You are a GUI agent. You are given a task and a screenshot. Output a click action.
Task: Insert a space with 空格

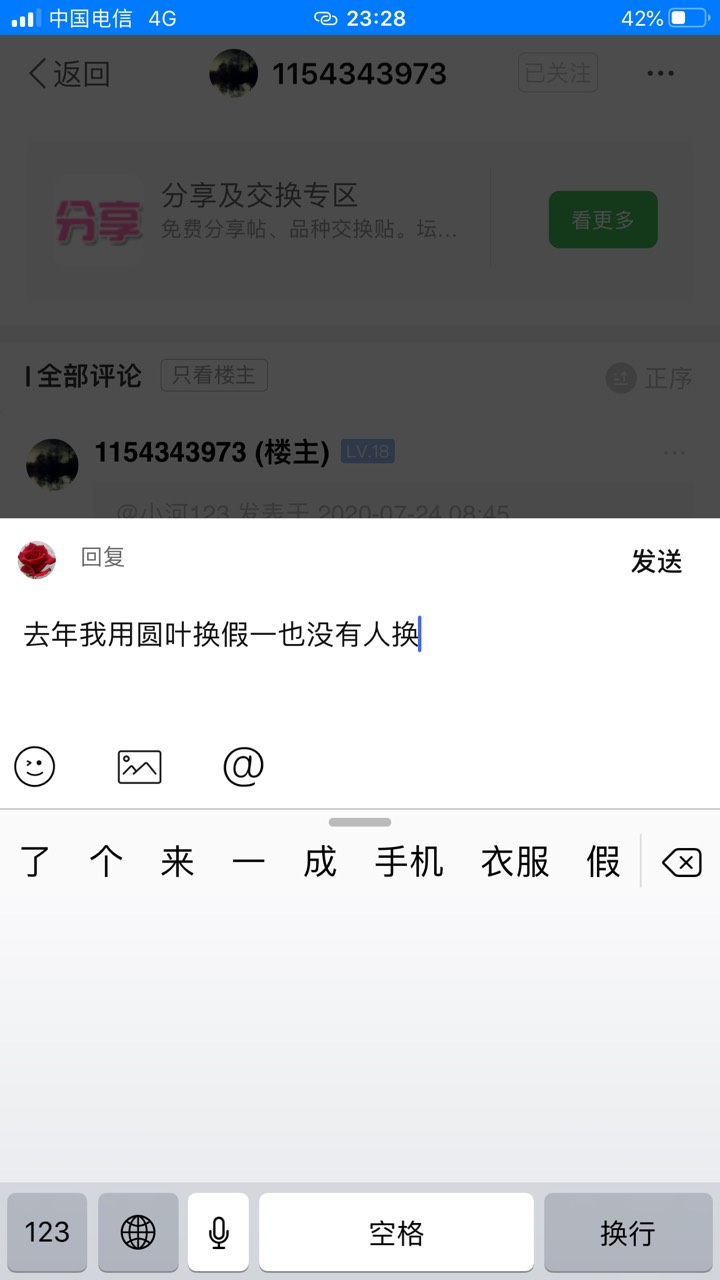pyautogui.click(x=396, y=1232)
